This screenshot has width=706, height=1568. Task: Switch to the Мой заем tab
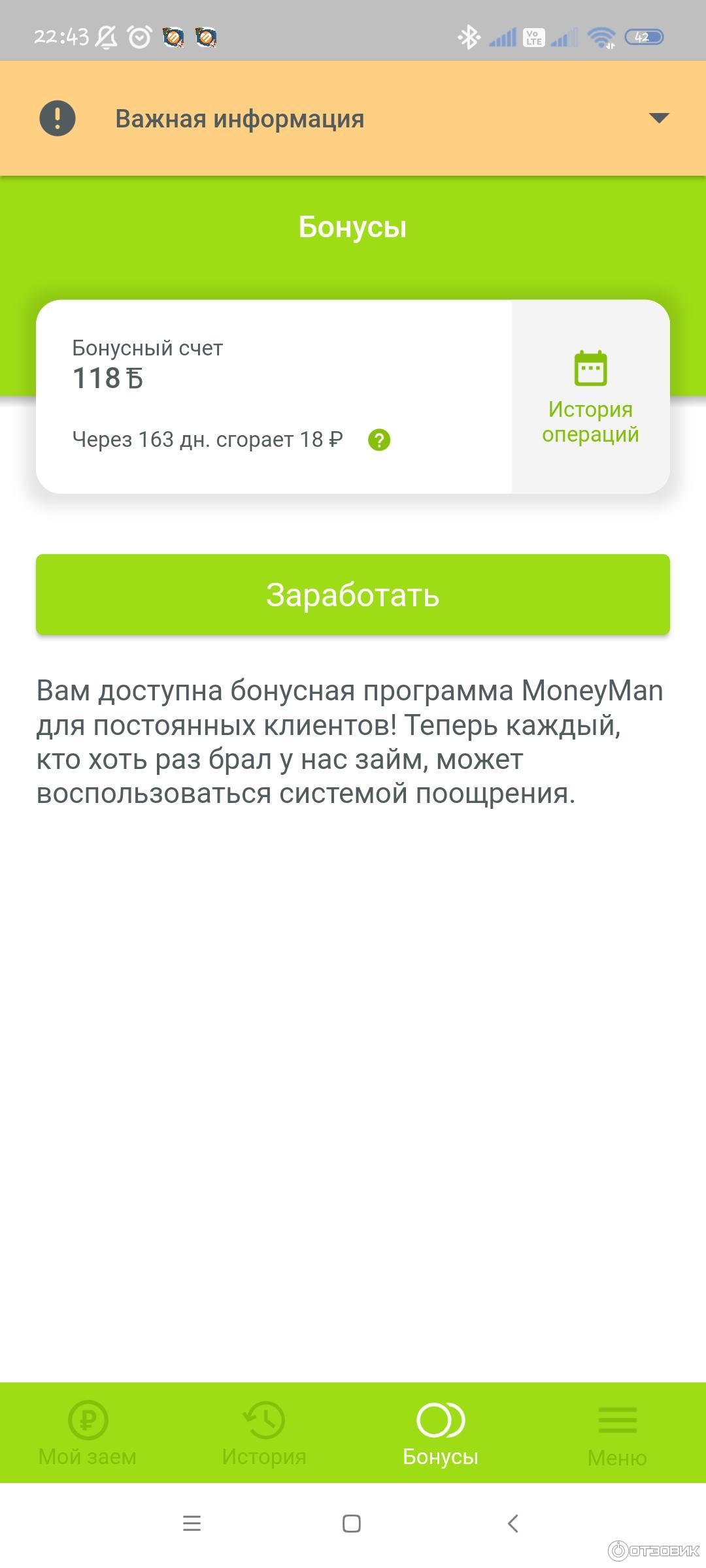pyautogui.click(x=88, y=1433)
